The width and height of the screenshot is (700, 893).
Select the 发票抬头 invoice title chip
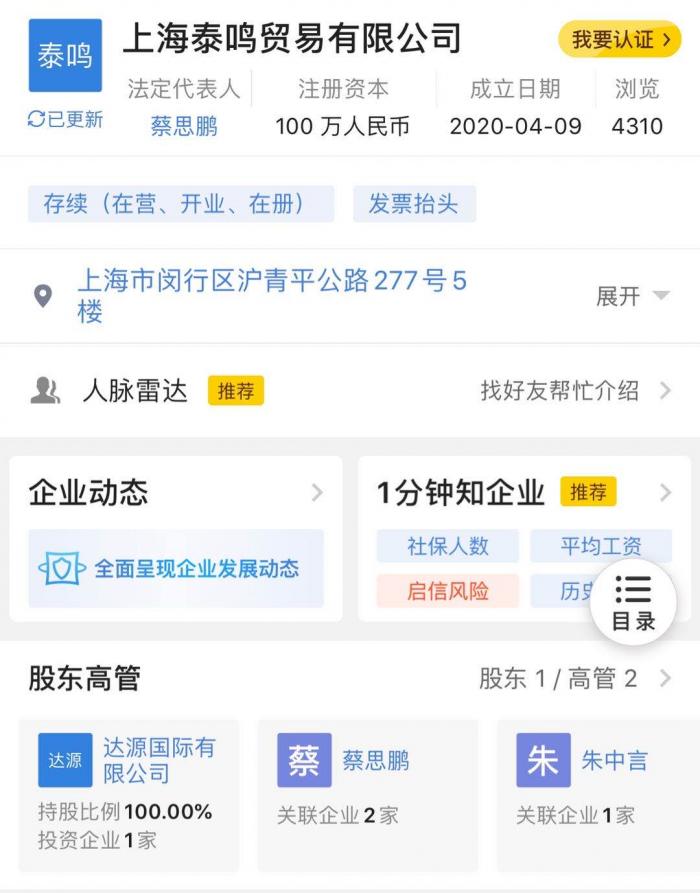(413, 204)
